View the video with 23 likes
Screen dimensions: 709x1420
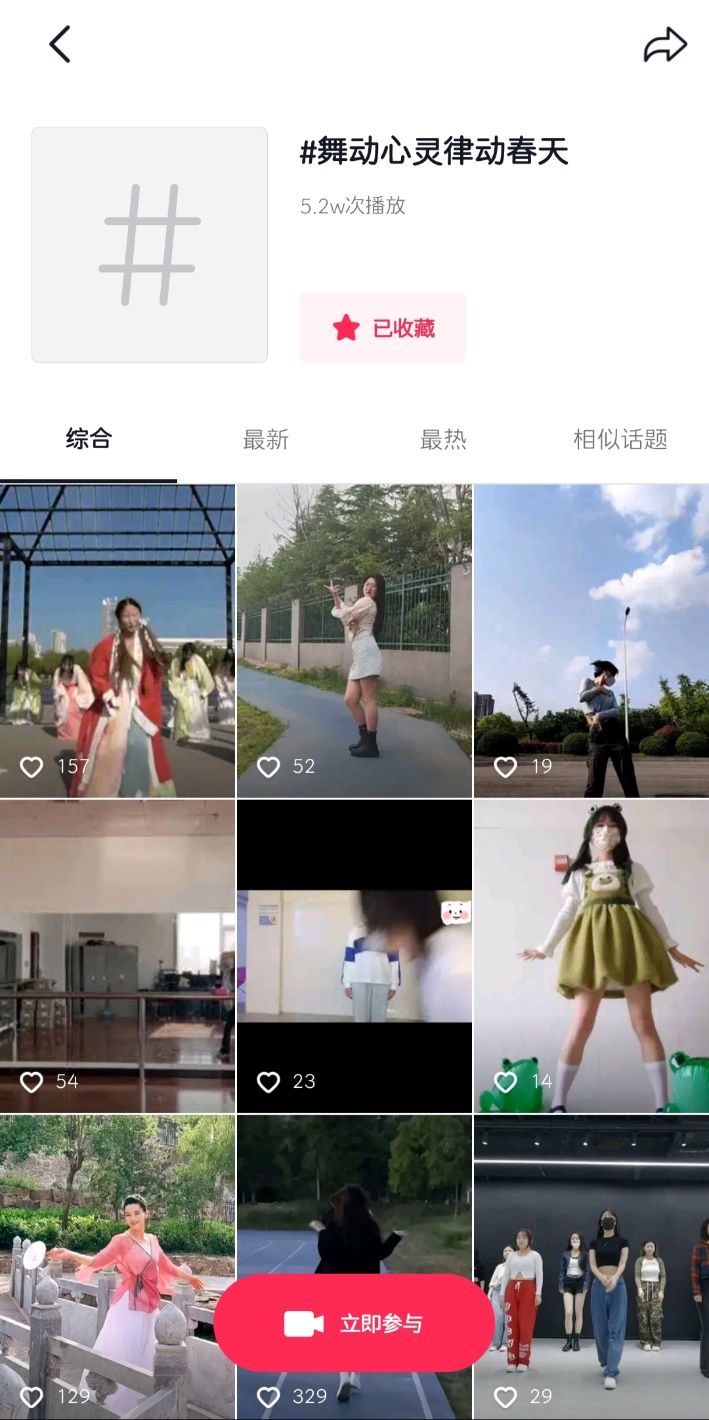click(x=354, y=955)
